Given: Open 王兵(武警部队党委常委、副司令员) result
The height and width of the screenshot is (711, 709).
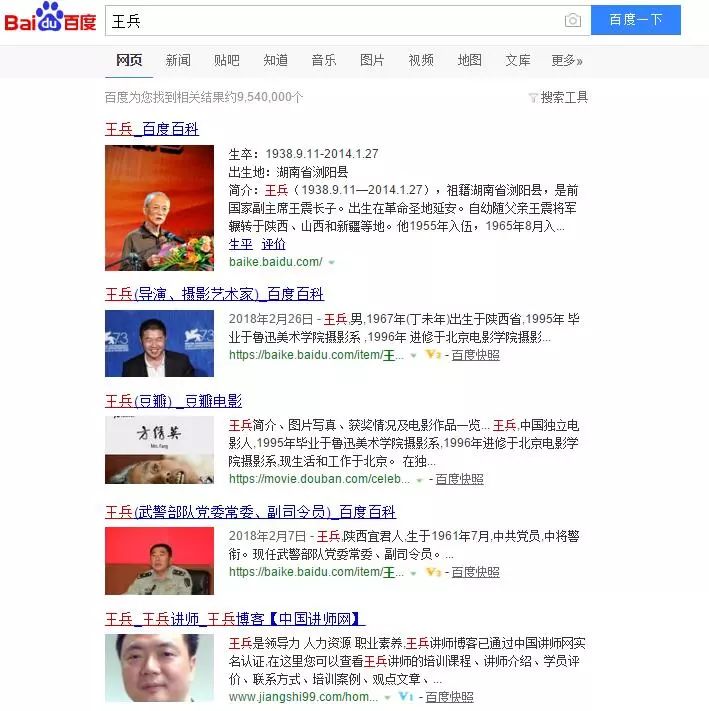Looking at the screenshot, I should [250, 512].
